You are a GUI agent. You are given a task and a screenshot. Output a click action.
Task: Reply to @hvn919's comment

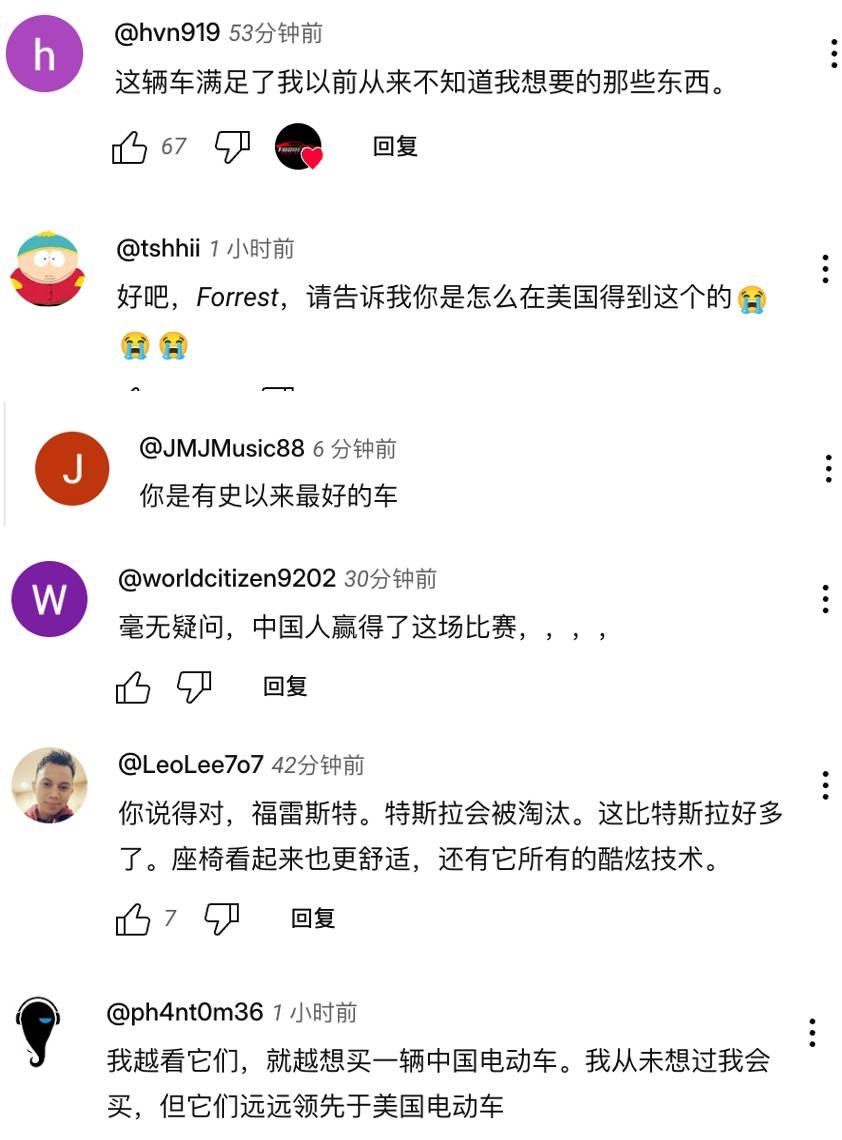395,147
